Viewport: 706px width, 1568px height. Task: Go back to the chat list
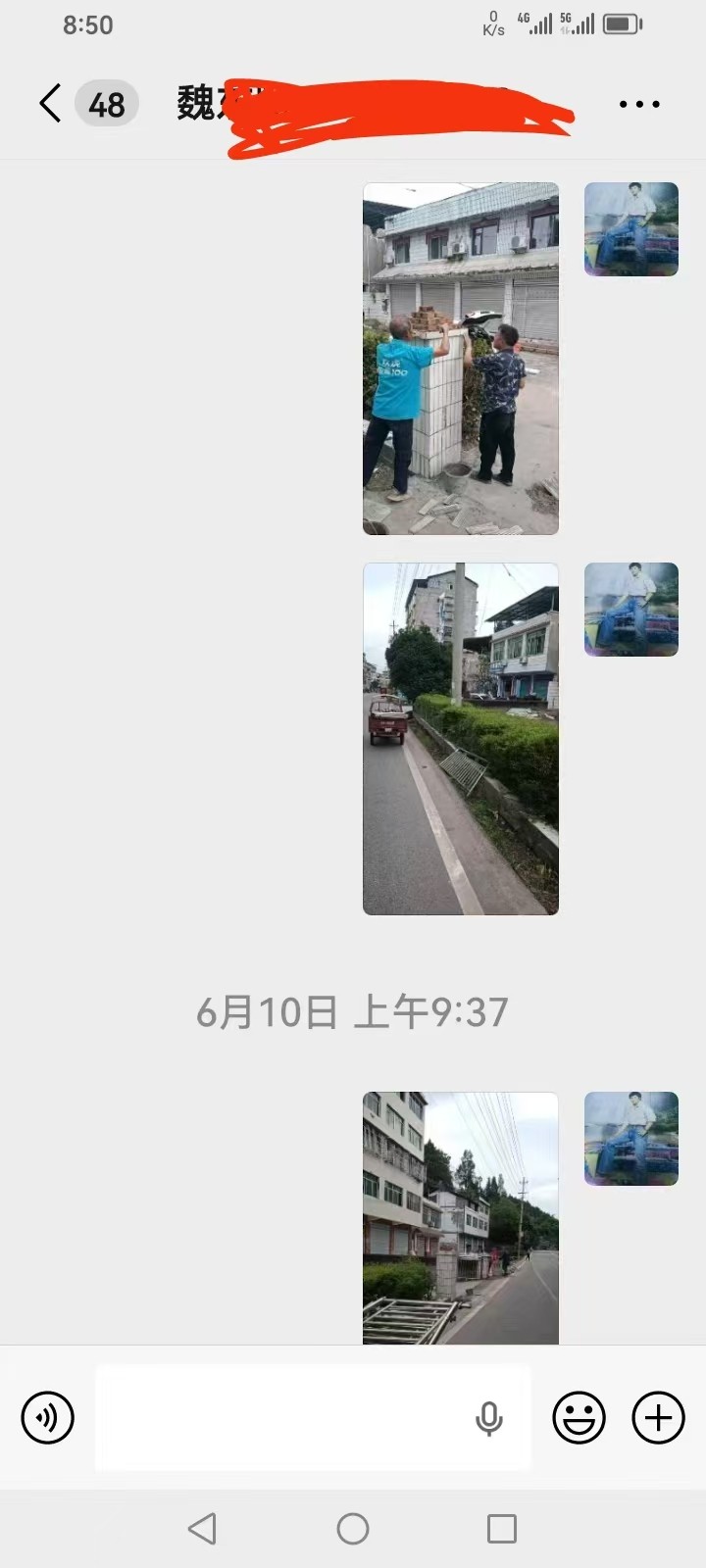(51, 103)
